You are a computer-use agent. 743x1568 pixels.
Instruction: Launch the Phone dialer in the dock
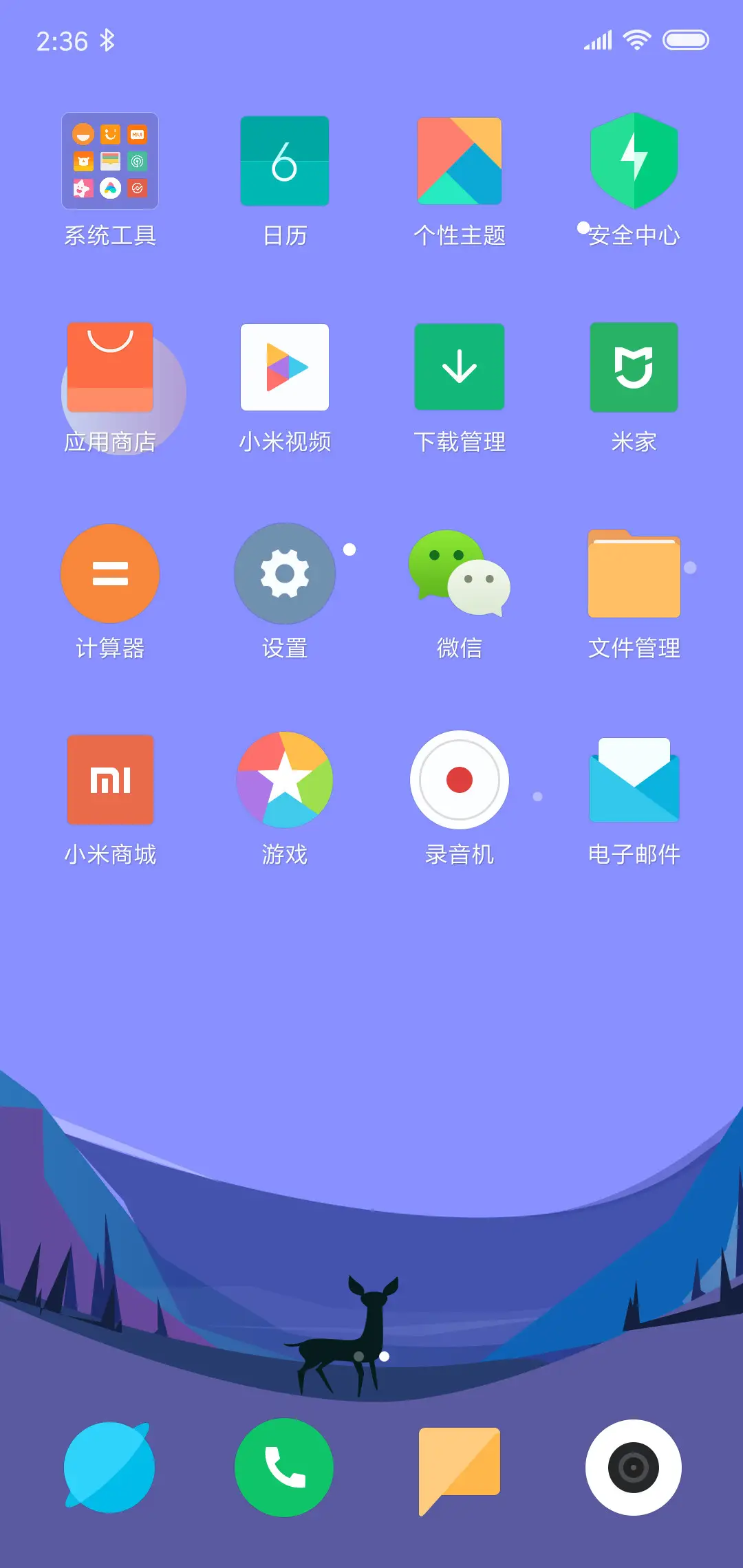click(285, 1467)
